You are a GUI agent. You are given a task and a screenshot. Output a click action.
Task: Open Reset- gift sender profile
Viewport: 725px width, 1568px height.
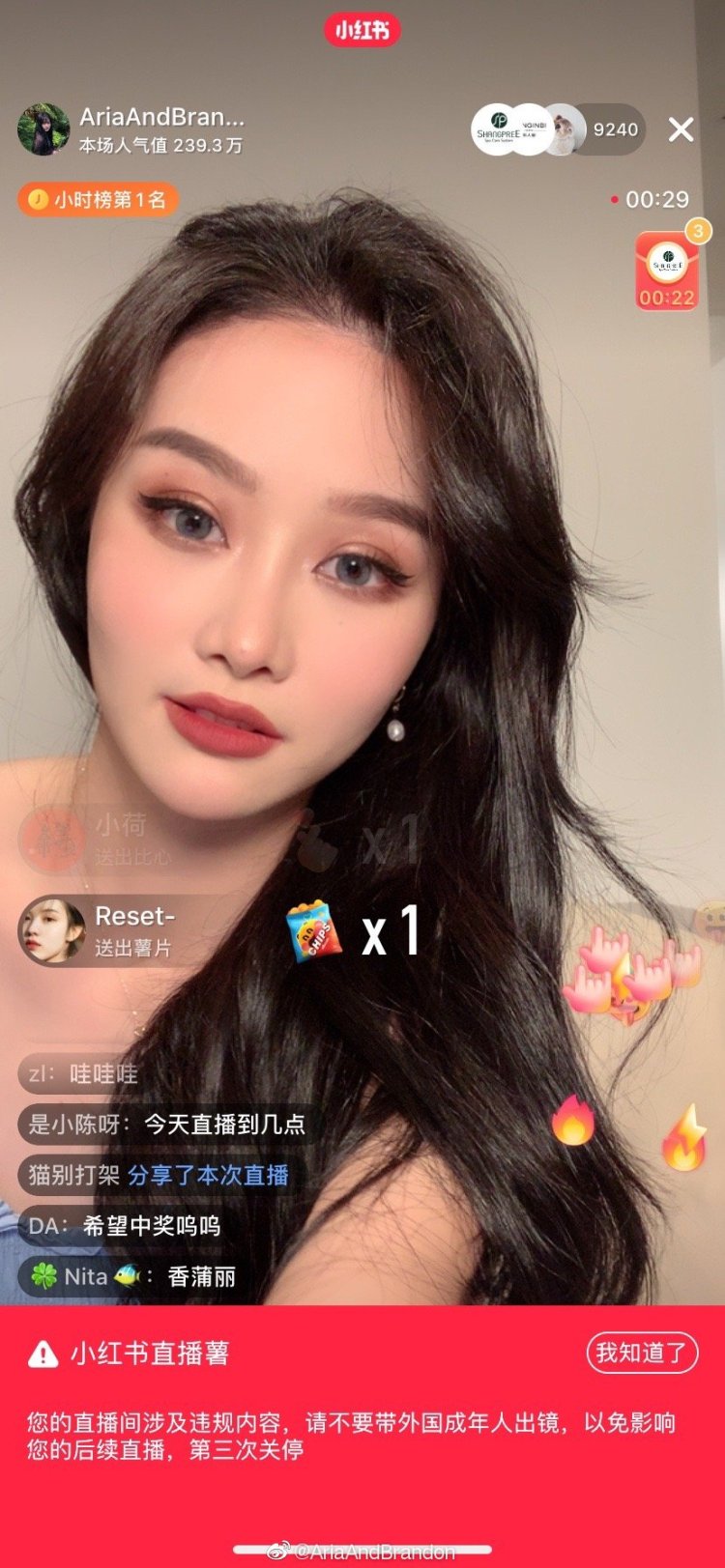(x=52, y=930)
